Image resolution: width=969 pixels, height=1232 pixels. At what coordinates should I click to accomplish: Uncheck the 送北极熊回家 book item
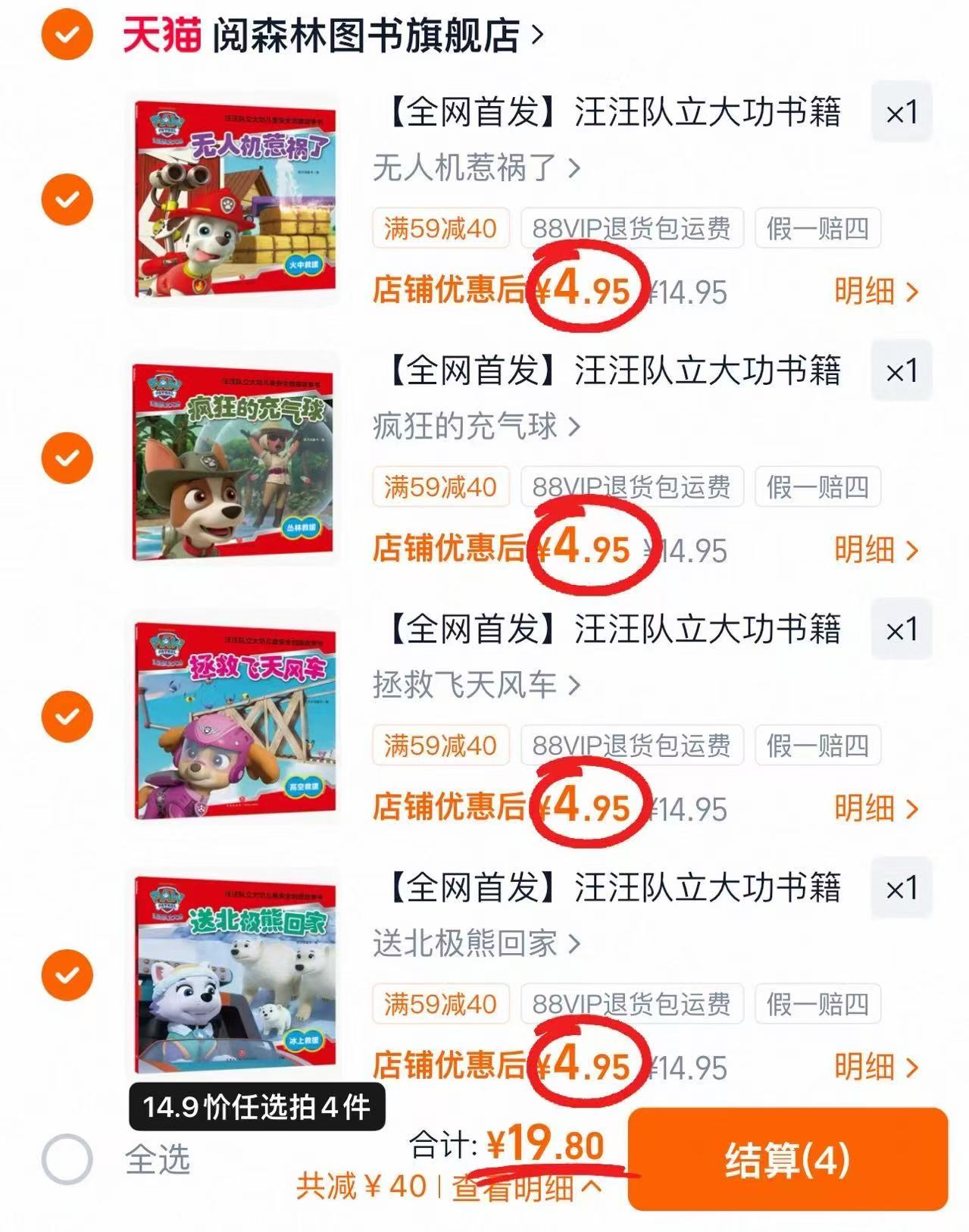click(67, 974)
